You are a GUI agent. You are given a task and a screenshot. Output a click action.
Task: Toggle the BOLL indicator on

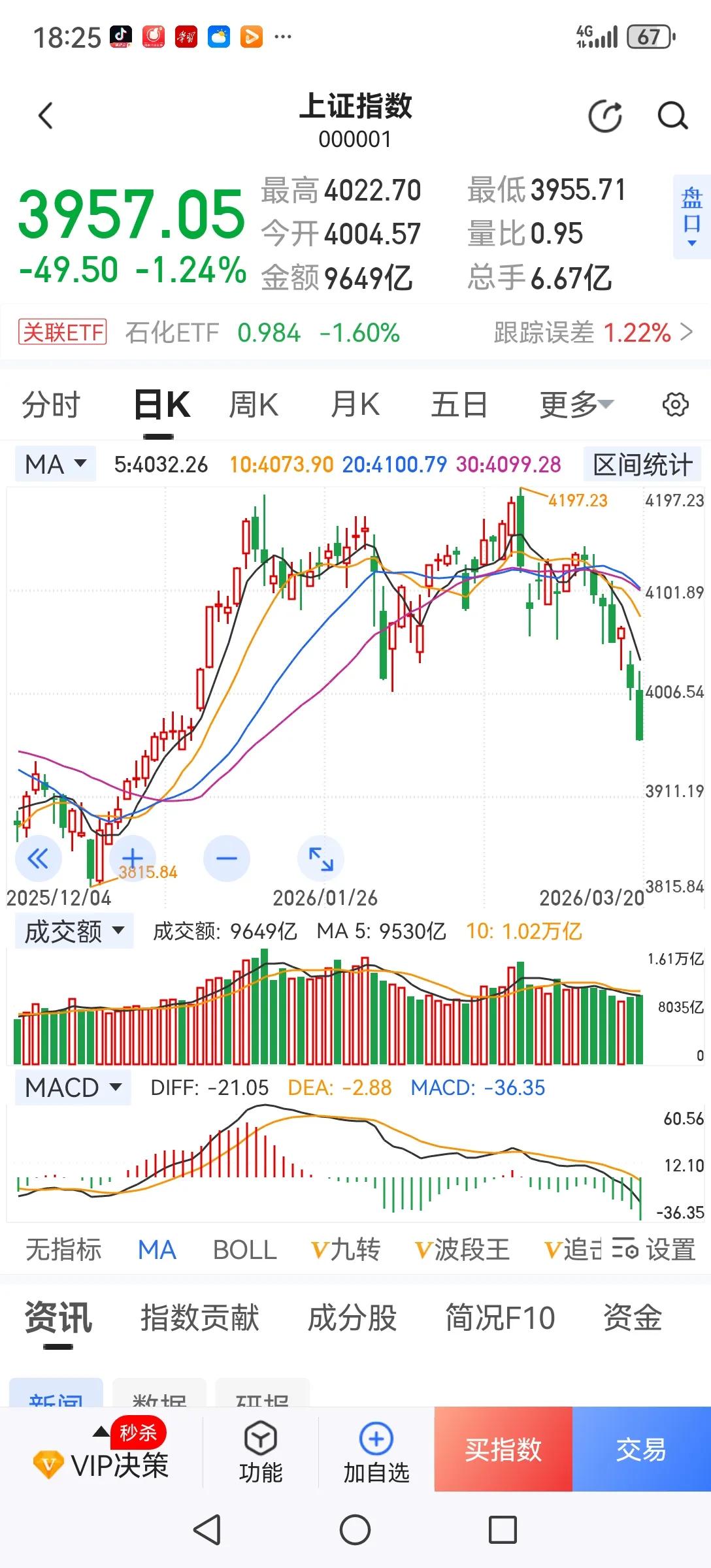click(x=244, y=1249)
